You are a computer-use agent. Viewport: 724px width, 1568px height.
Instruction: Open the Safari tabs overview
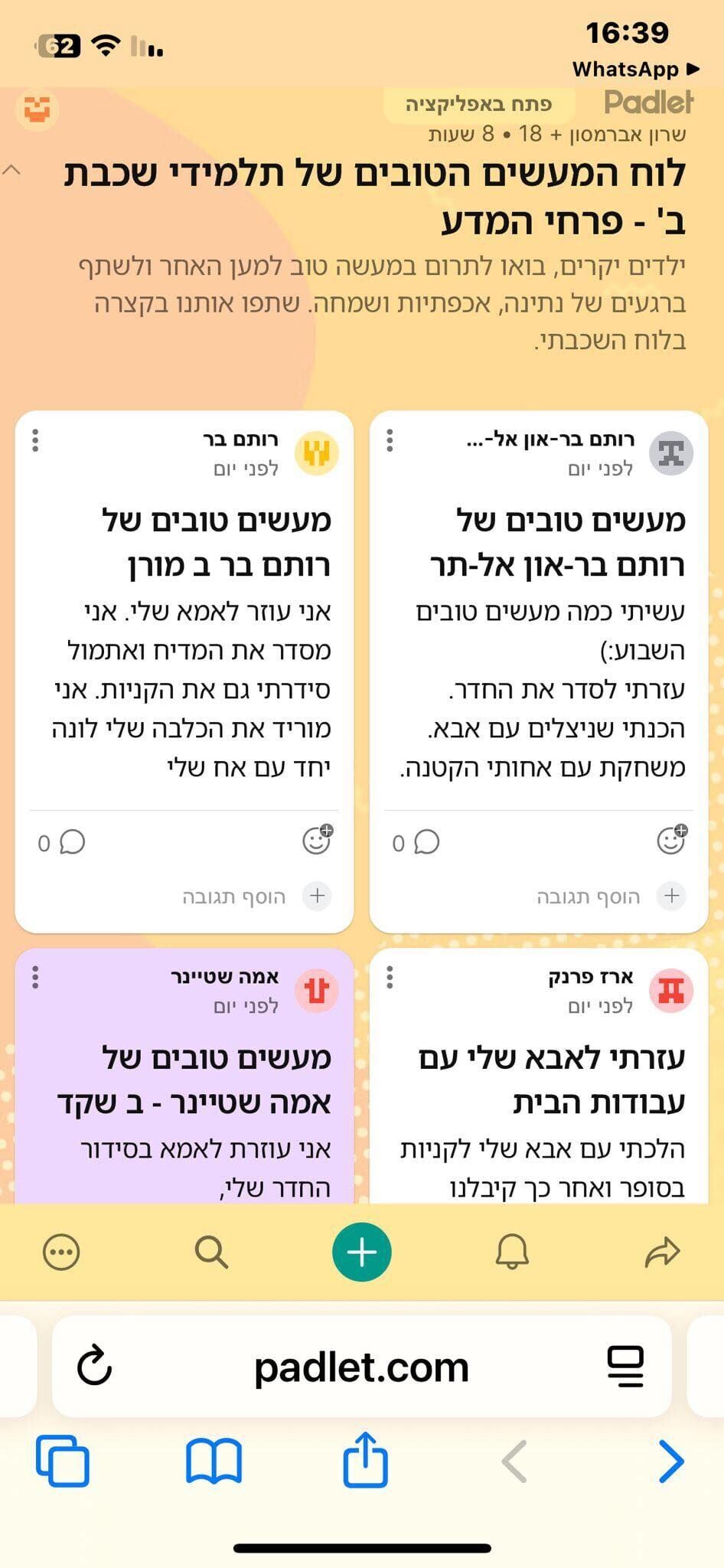tap(63, 1462)
